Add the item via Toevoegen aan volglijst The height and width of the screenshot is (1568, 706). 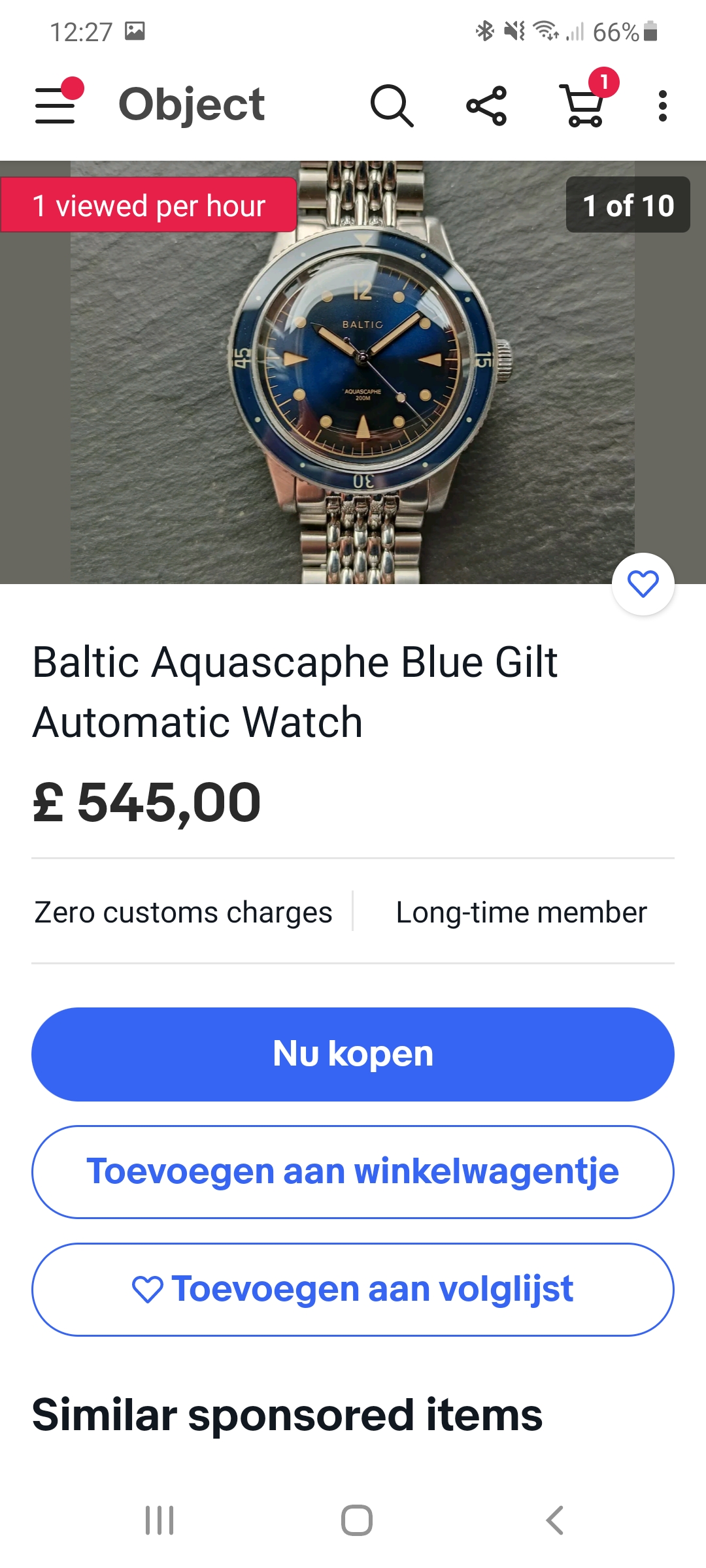pos(353,1289)
